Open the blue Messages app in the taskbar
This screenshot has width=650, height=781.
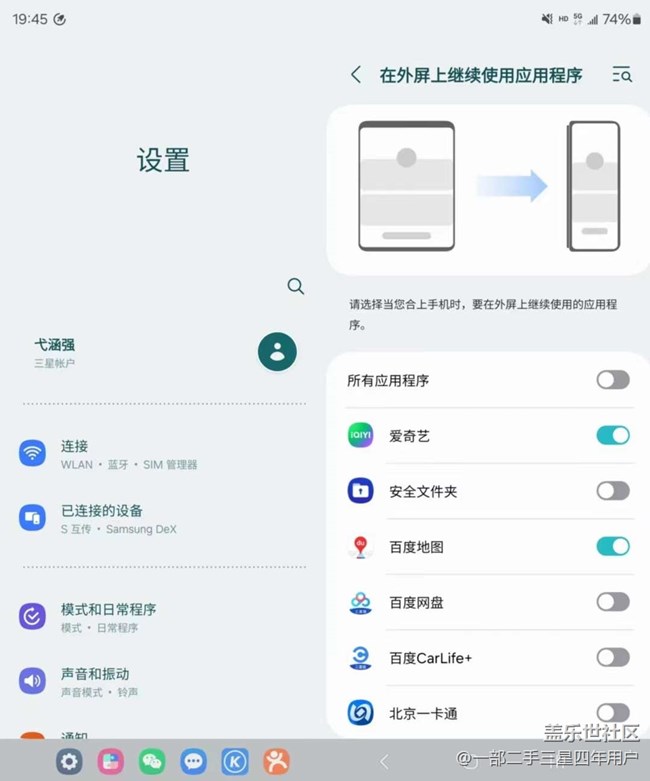click(193, 761)
